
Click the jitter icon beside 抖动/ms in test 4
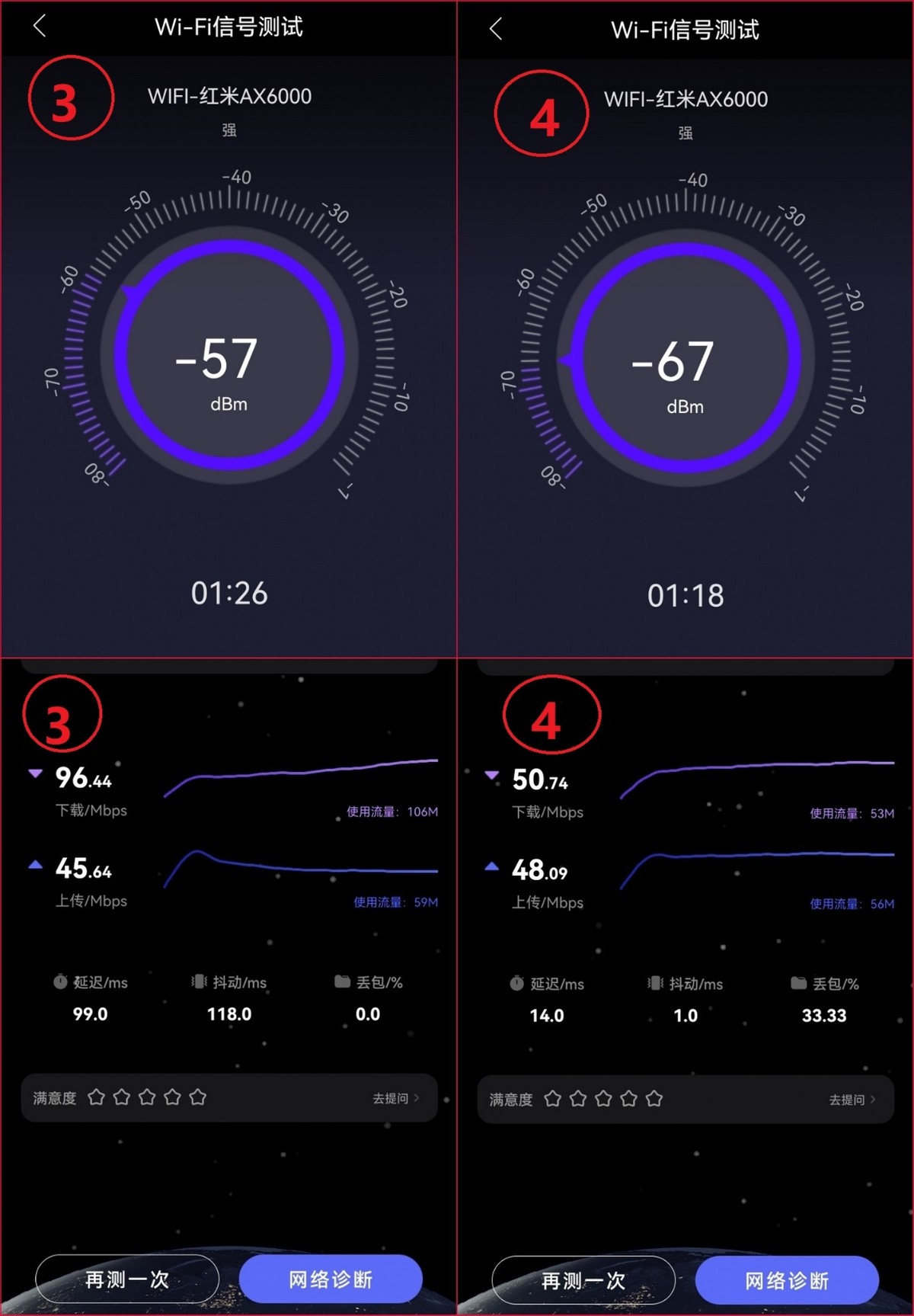[656, 984]
